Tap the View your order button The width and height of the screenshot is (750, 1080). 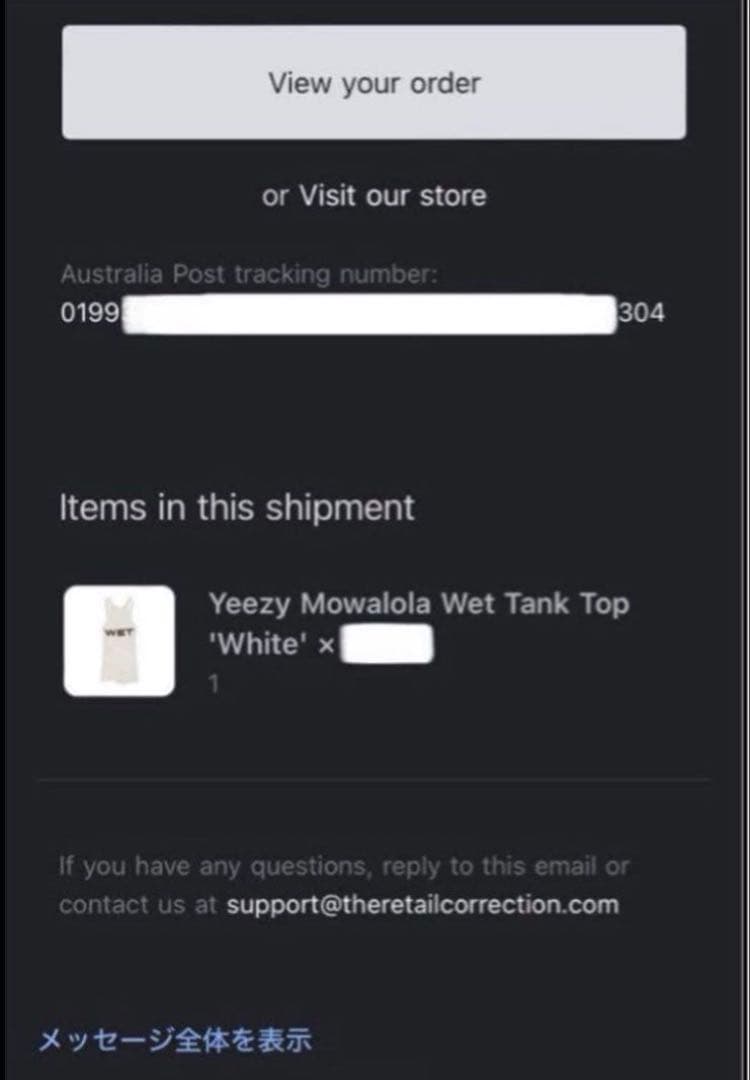374,82
